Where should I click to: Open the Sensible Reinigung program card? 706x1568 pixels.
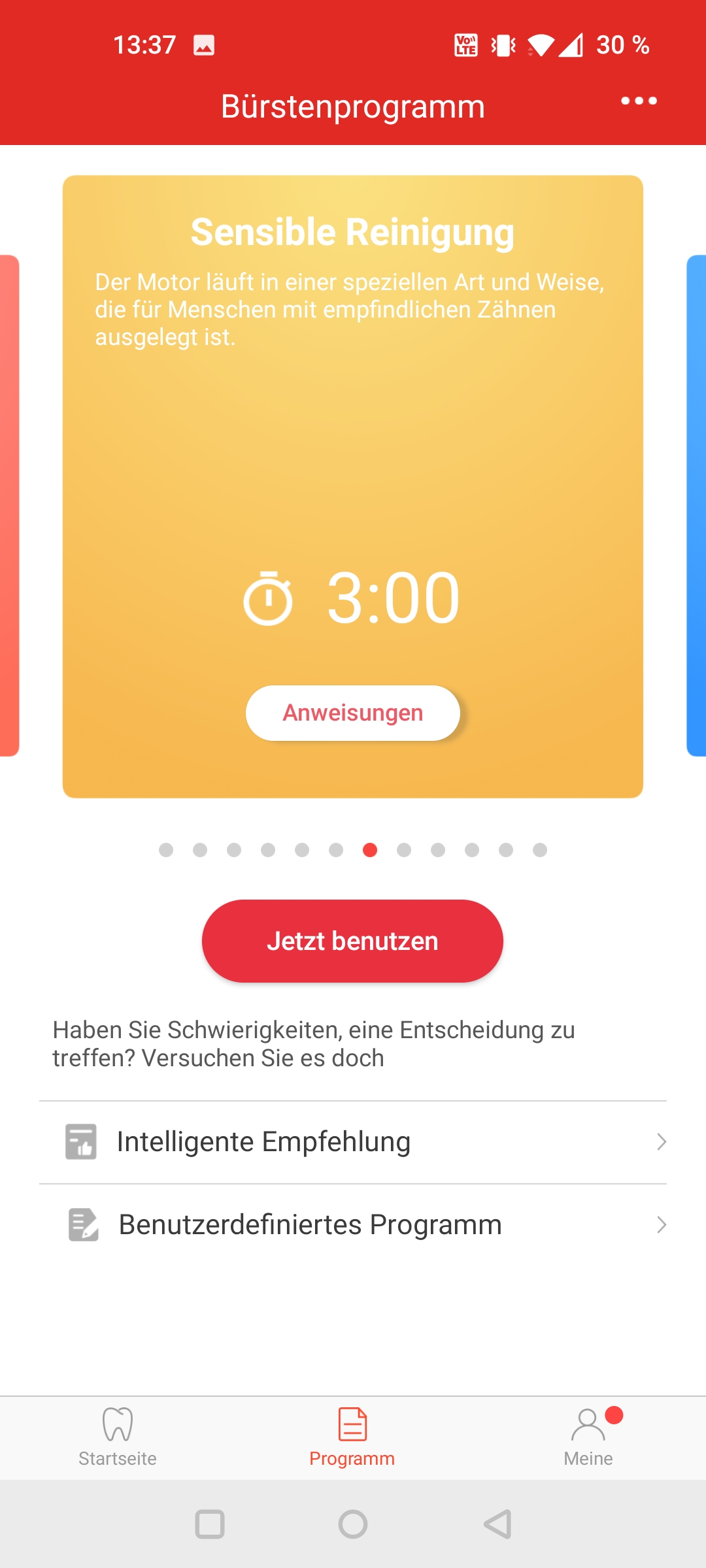click(x=353, y=487)
